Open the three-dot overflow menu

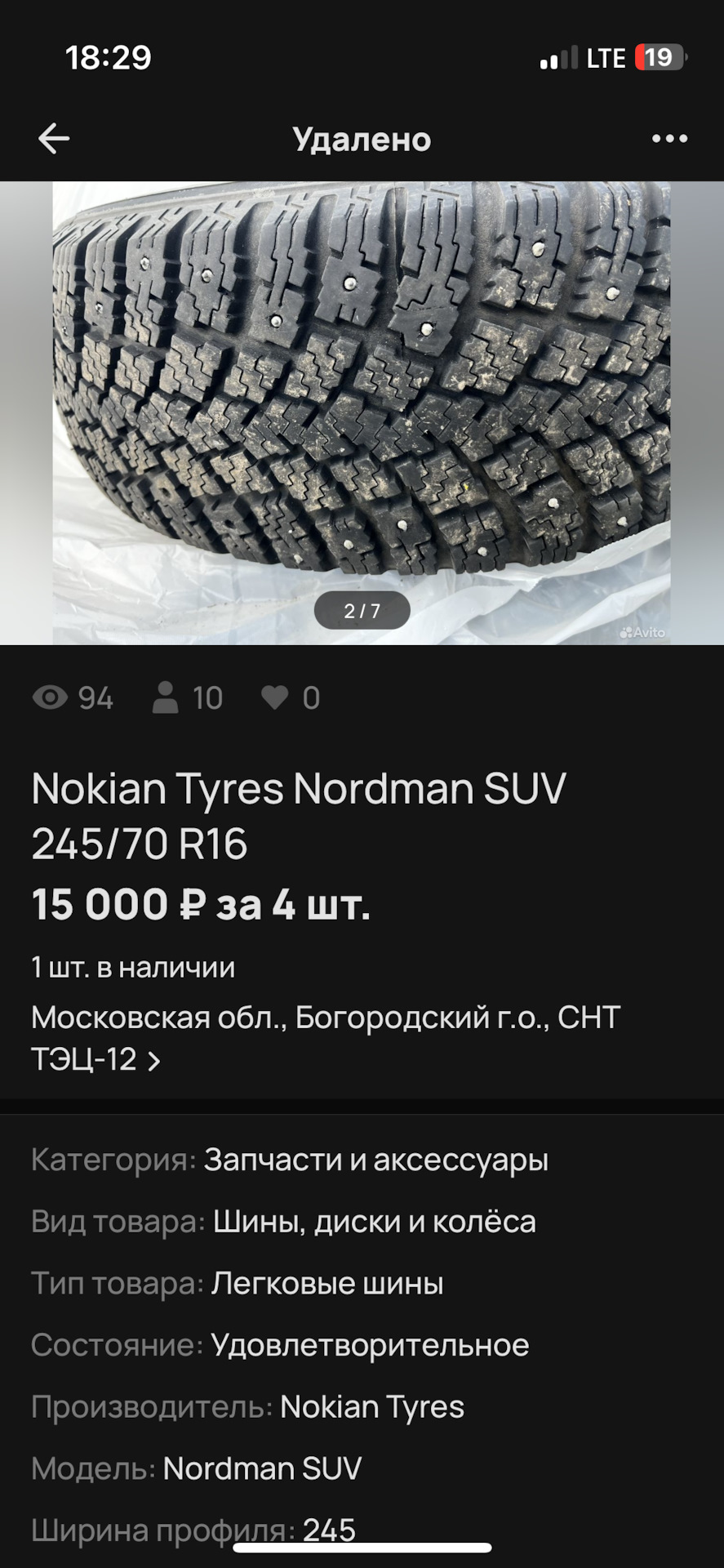point(669,139)
